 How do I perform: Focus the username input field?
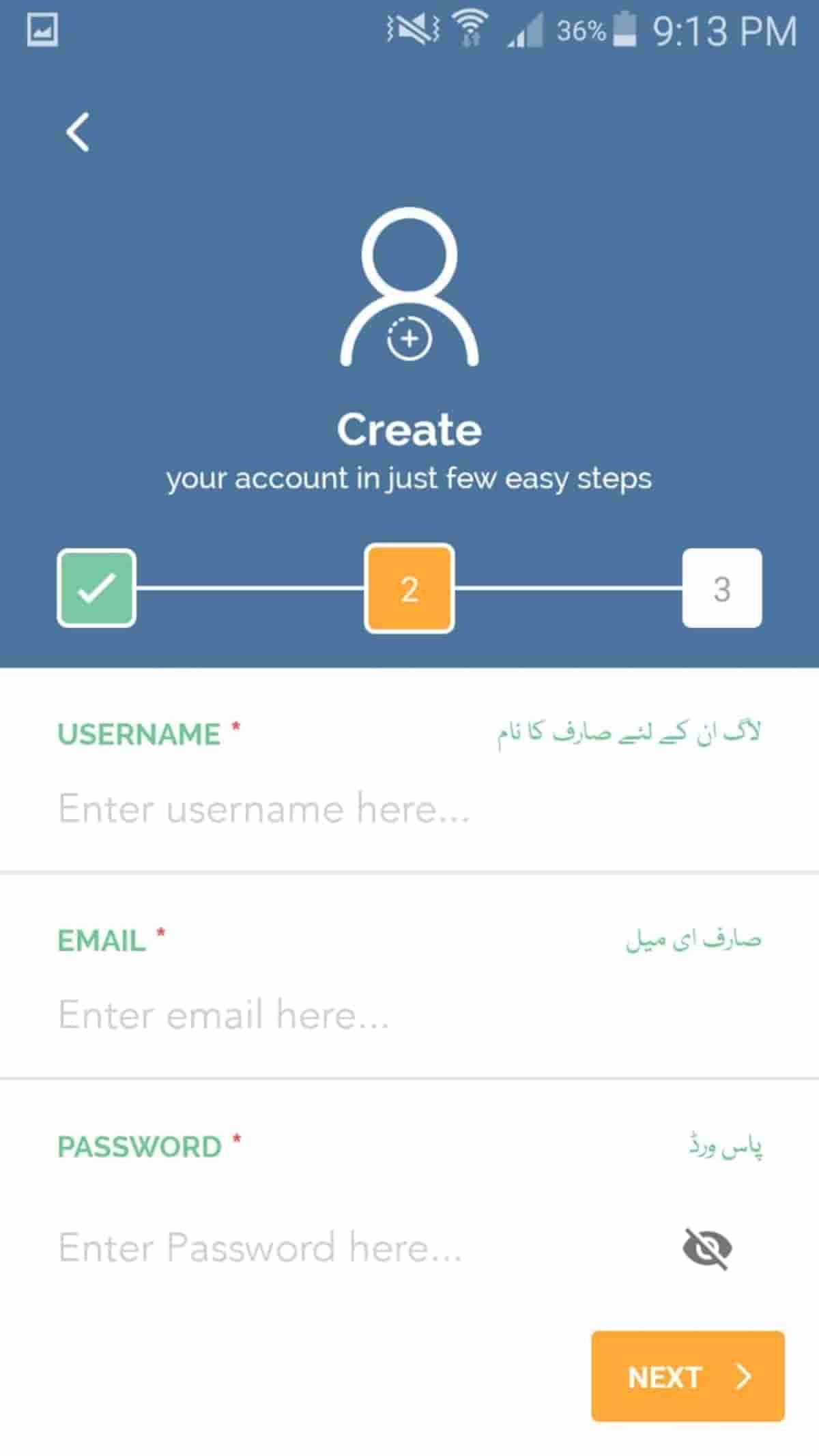409,809
